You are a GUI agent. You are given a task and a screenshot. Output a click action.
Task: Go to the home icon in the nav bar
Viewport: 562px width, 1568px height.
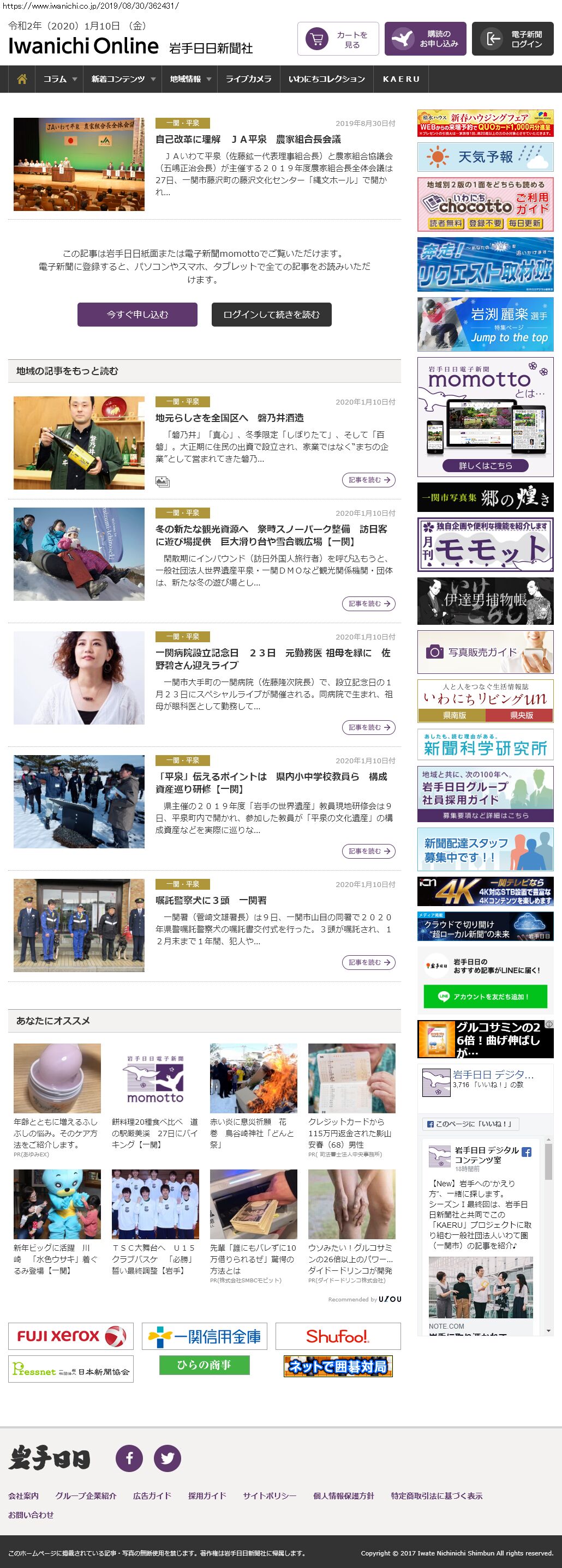22,79
